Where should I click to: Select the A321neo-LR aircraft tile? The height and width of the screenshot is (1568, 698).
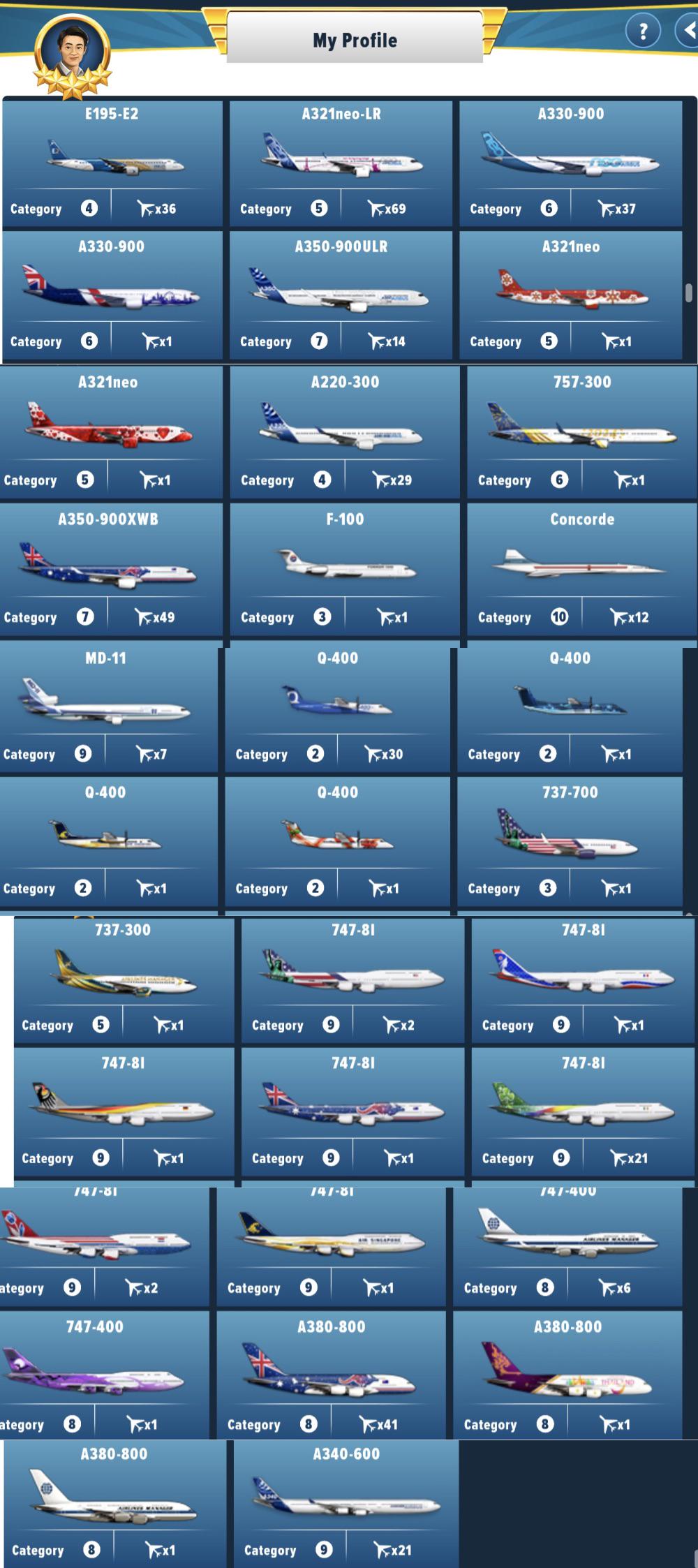[x=341, y=163]
